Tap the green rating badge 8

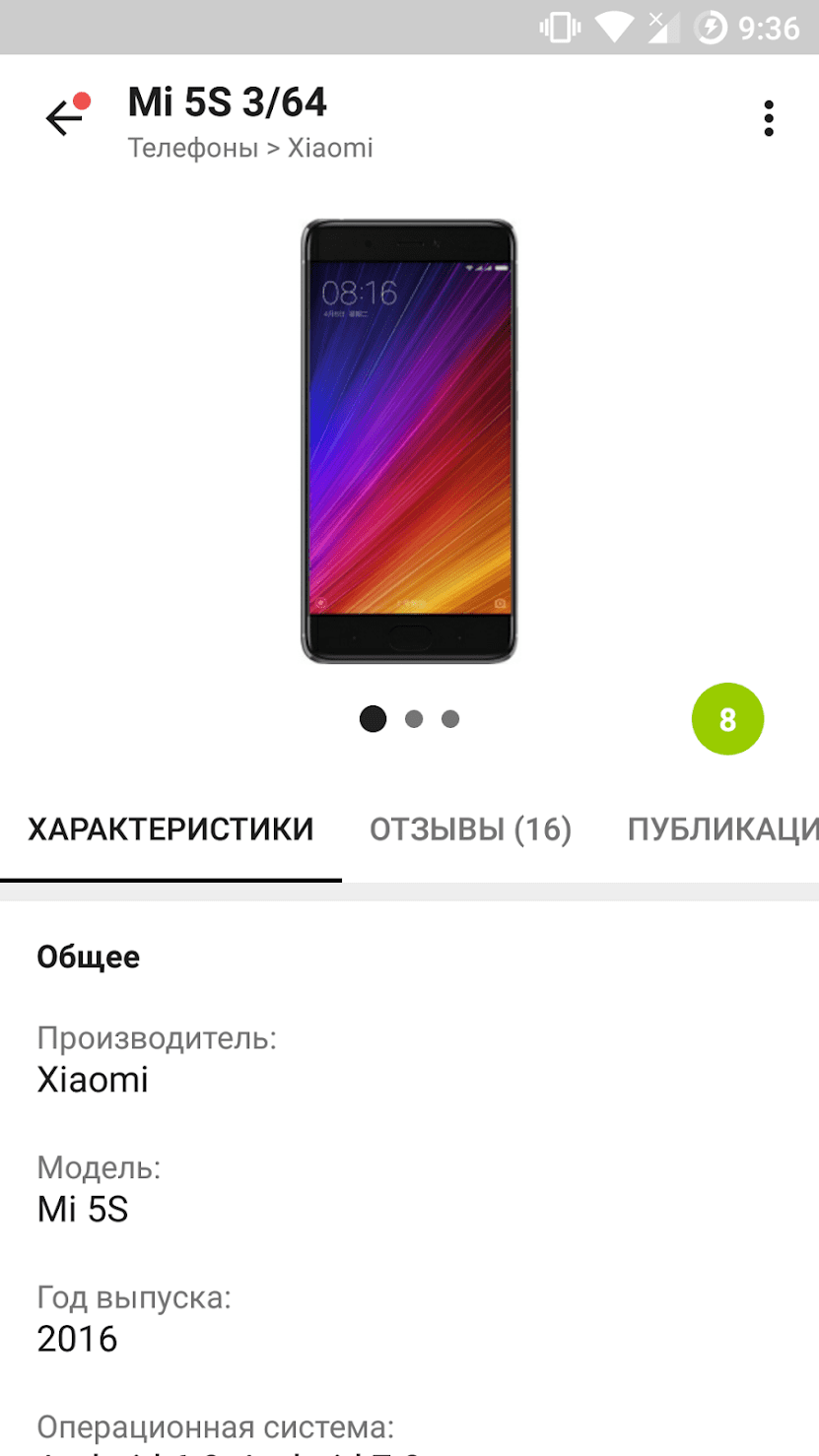(x=727, y=719)
